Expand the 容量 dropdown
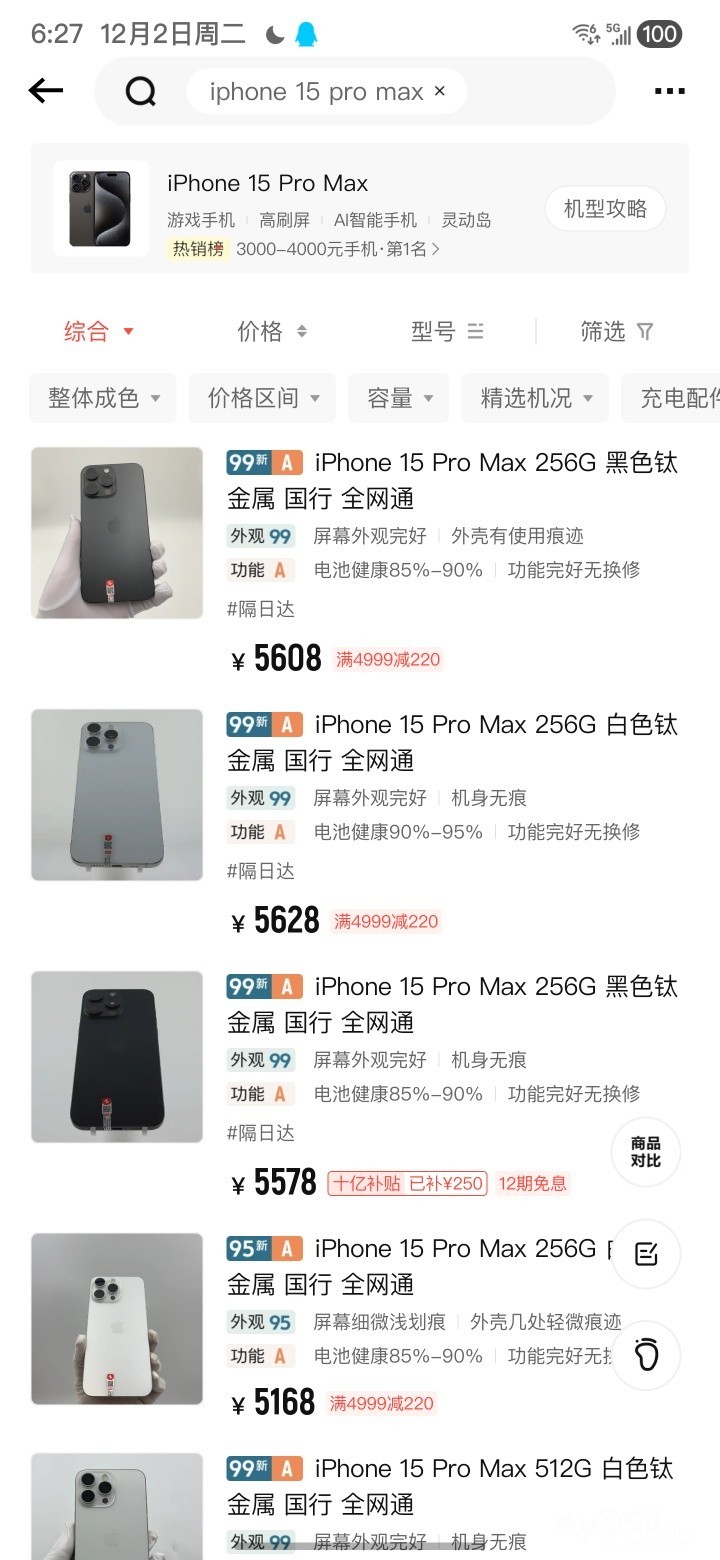Screen dimensions: 720x1560 399,398
